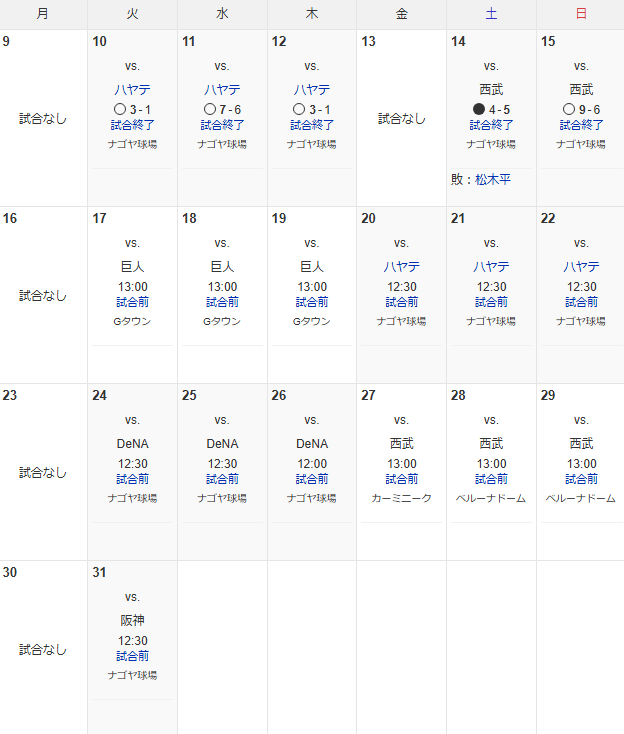This screenshot has height=734, width=624.
Task: Open 試合前 for 27th at カーミニーク
Action: pyautogui.click(x=401, y=479)
